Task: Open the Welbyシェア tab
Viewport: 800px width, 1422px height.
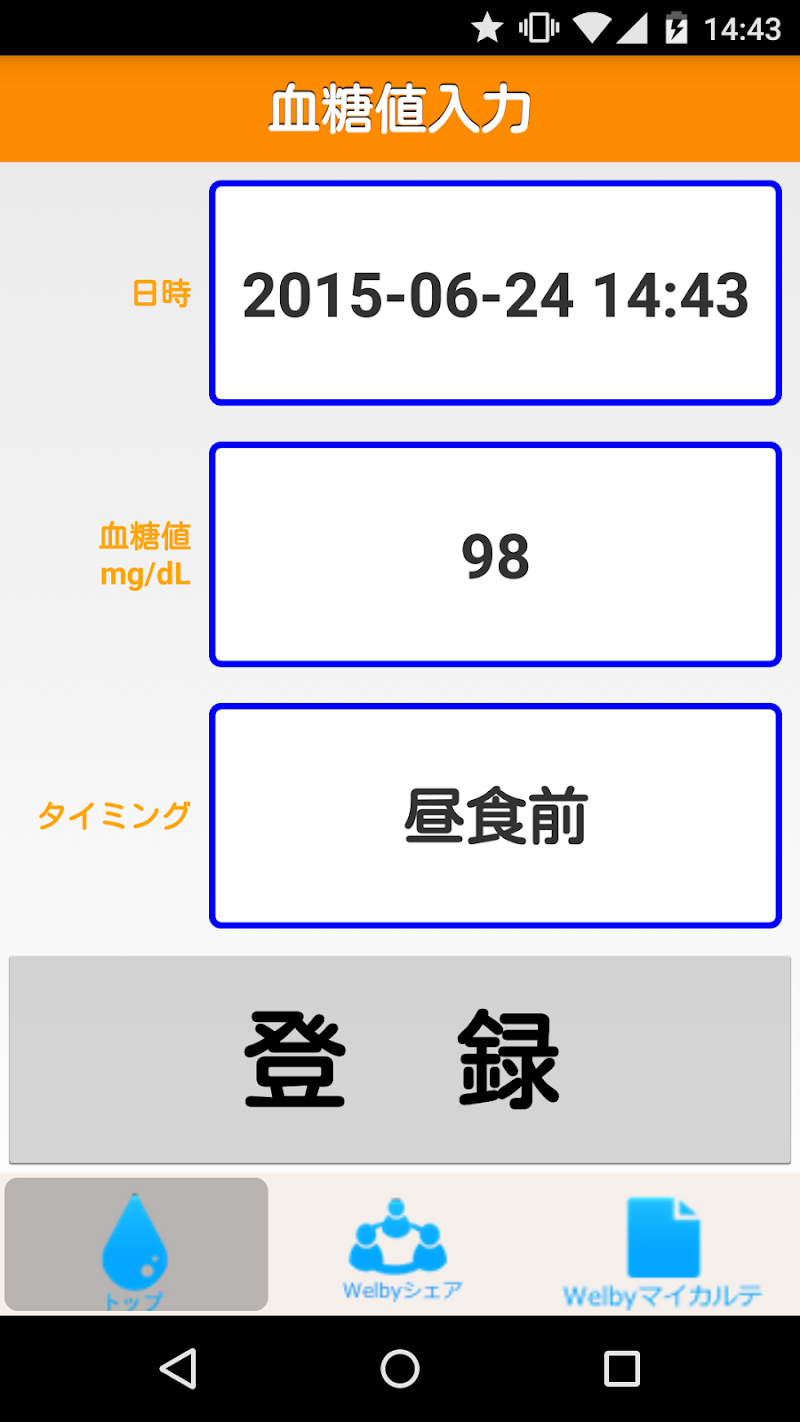Action: point(400,1245)
